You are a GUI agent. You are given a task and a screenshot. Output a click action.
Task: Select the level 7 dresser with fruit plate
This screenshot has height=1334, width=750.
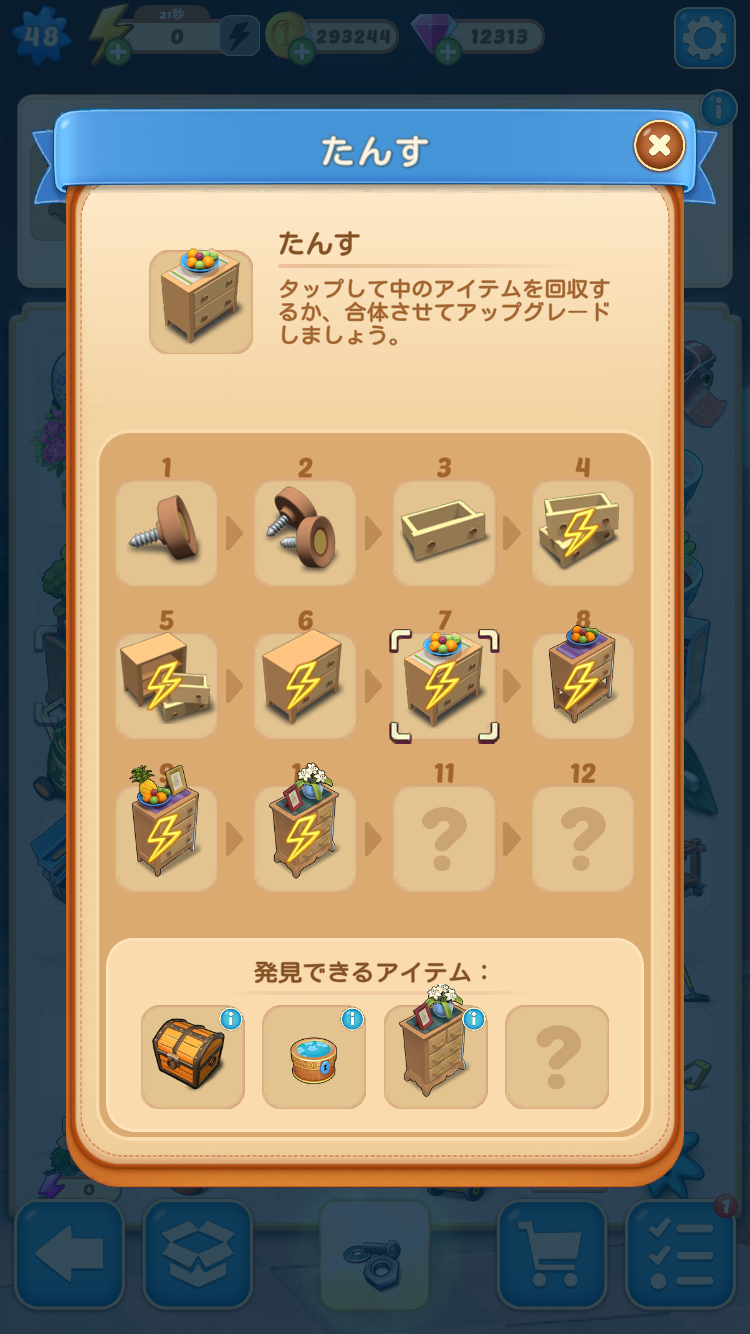tap(444, 685)
